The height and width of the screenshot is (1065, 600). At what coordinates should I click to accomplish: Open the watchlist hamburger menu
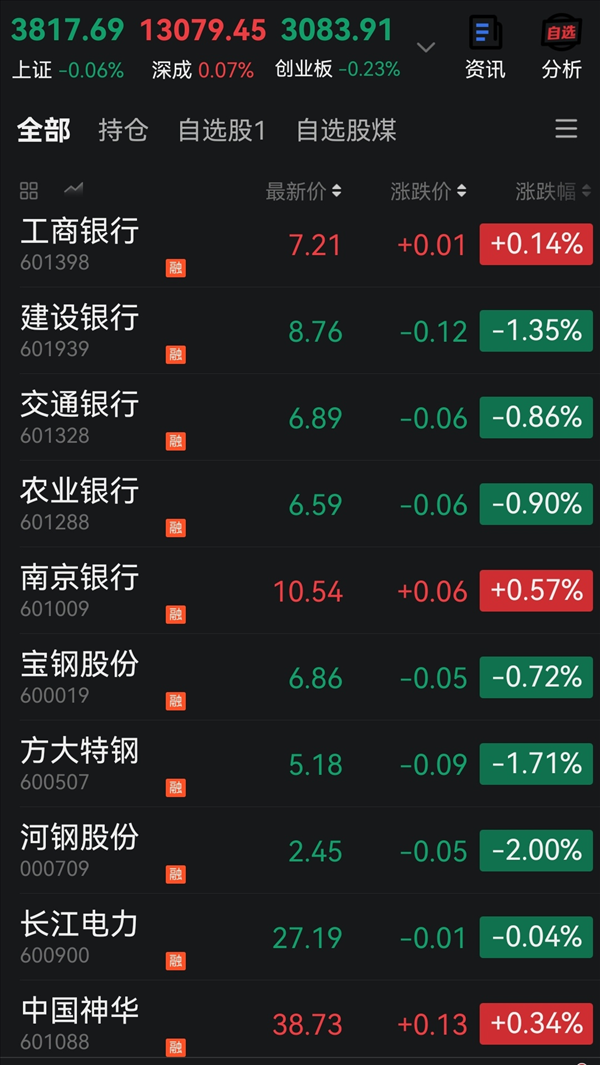pyautogui.click(x=566, y=129)
